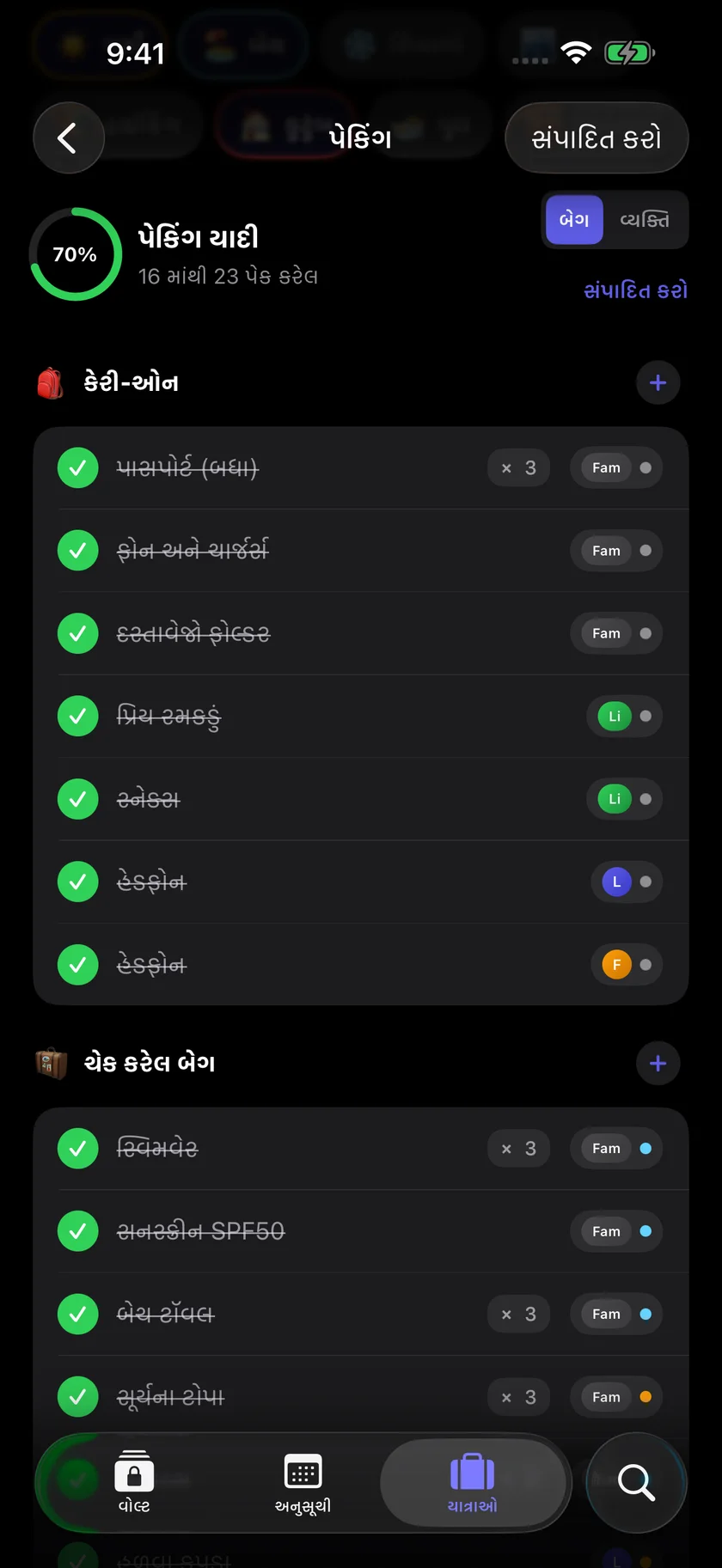Switch to the અનુસૂચી tab
The width and height of the screenshot is (722, 1568).
pyautogui.click(x=303, y=1482)
